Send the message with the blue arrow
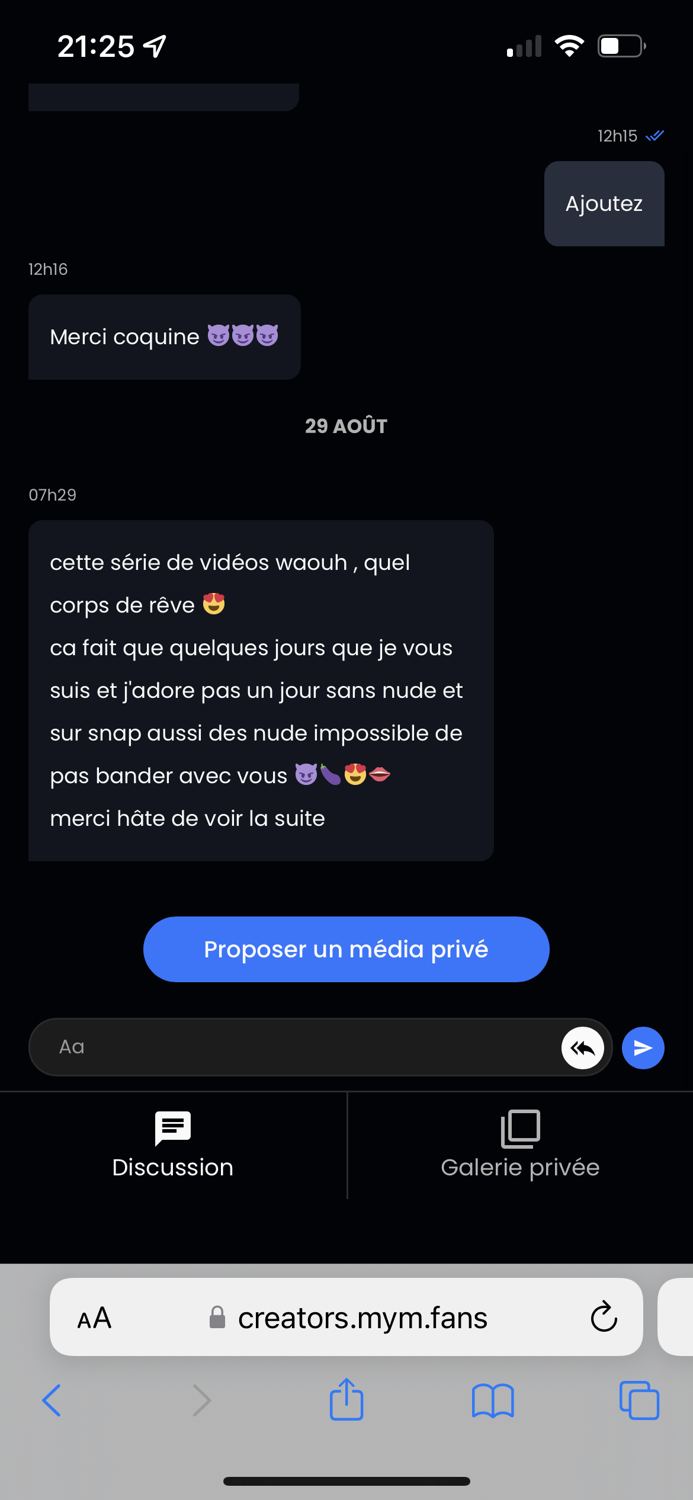This screenshot has height=1500, width=693. (643, 1048)
